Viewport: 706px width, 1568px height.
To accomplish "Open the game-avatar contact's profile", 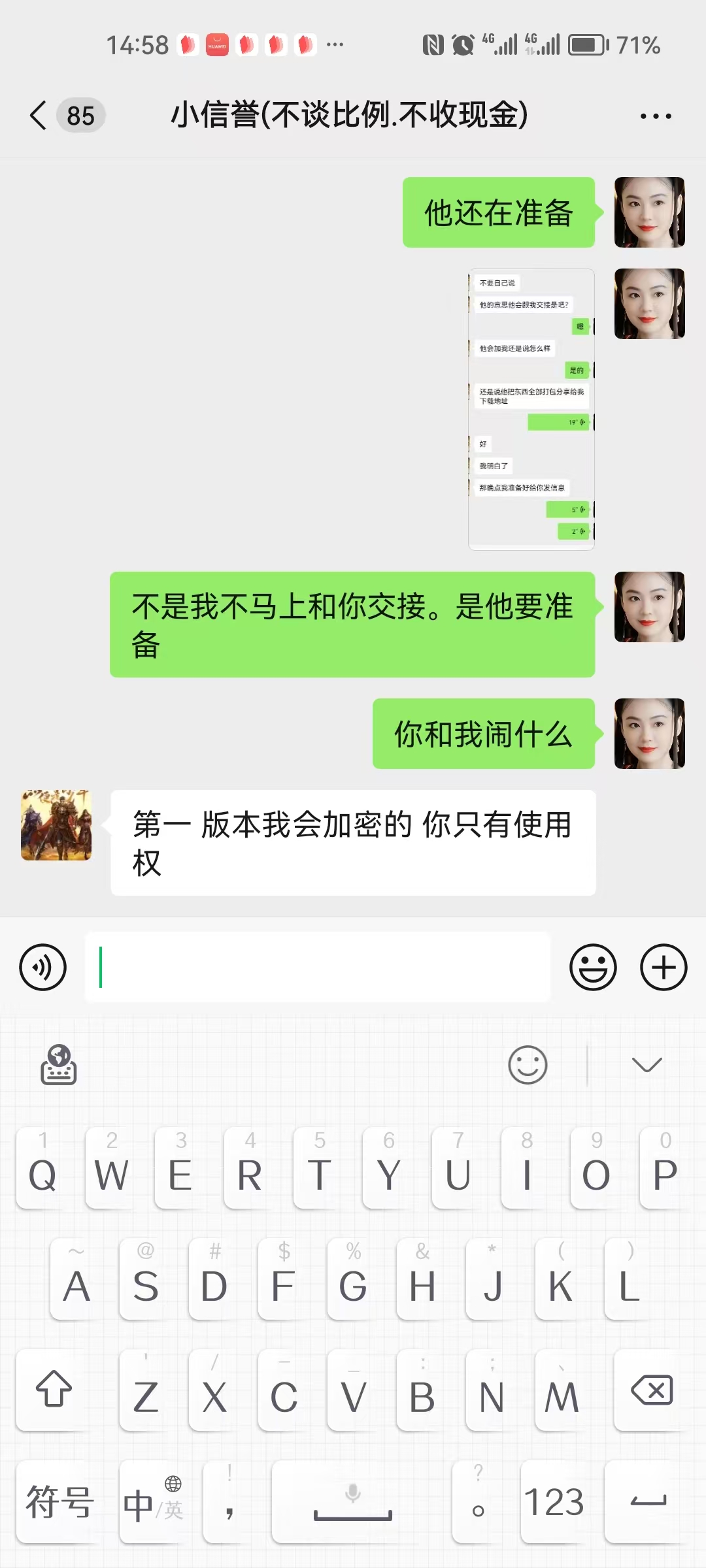I will pos(56,825).
